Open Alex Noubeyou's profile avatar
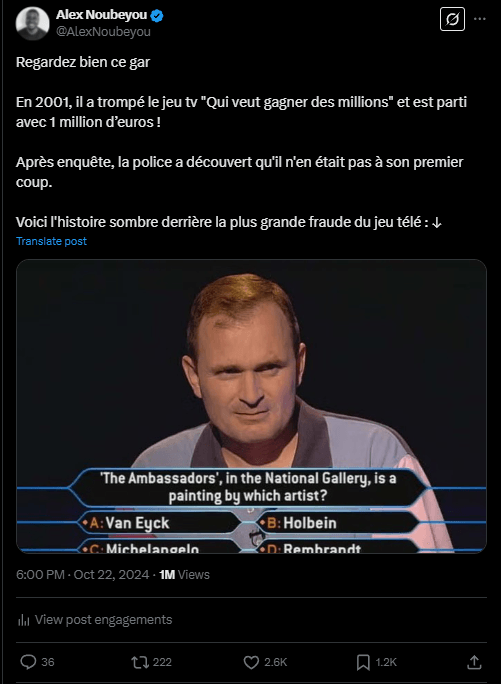 (32, 23)
